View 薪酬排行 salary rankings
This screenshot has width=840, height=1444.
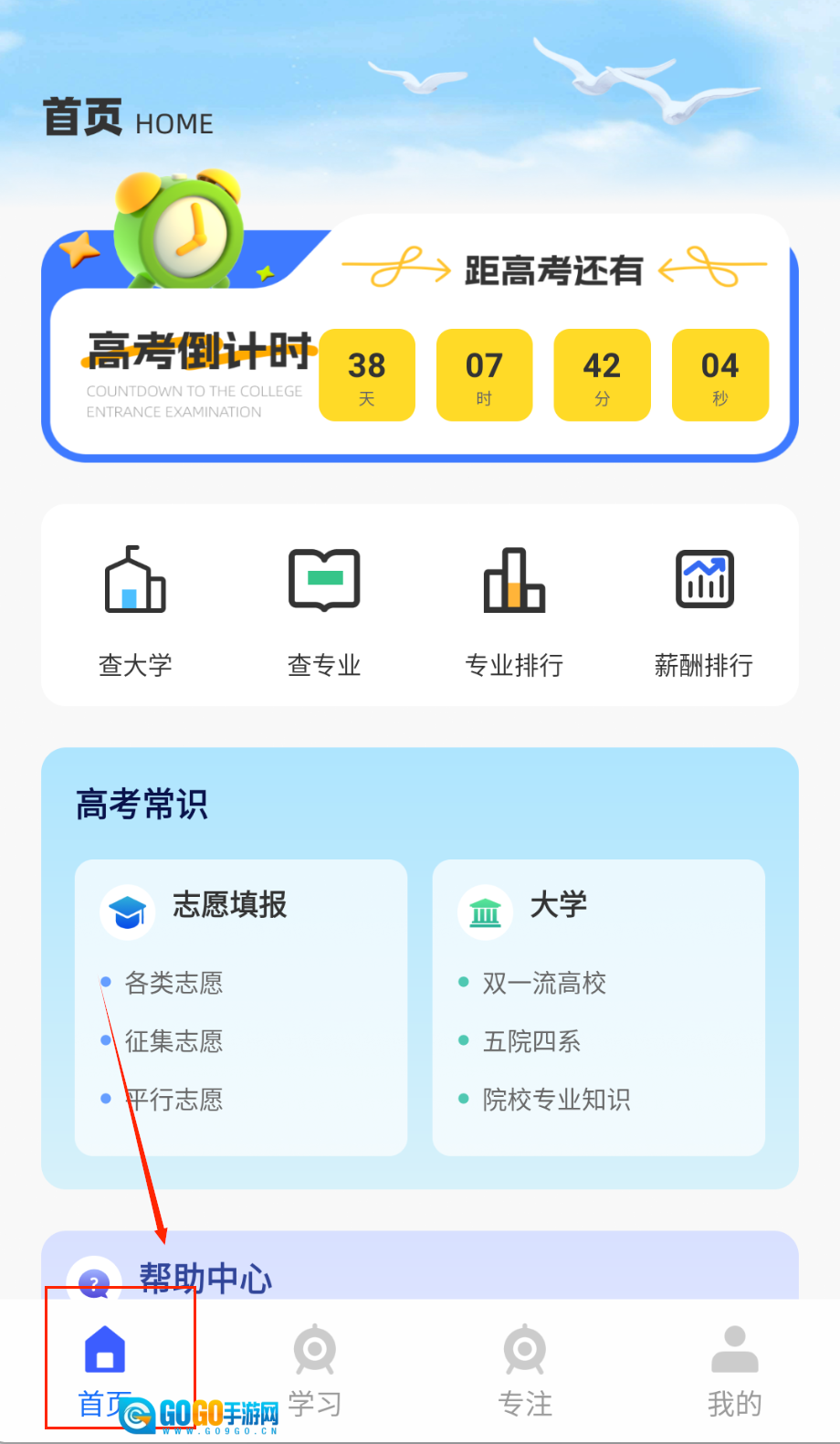703,609
